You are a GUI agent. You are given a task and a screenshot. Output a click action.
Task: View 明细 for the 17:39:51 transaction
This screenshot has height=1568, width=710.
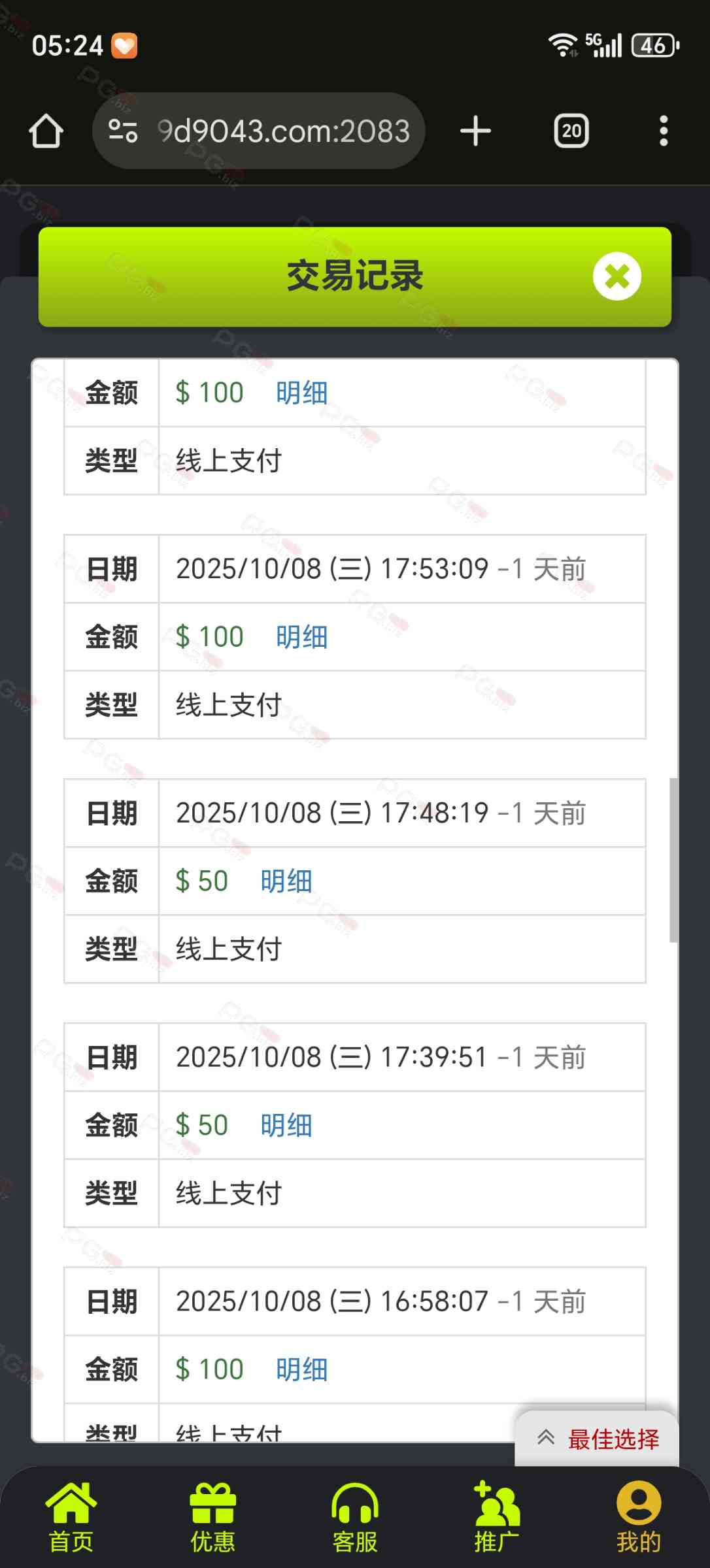[286, 1126]
